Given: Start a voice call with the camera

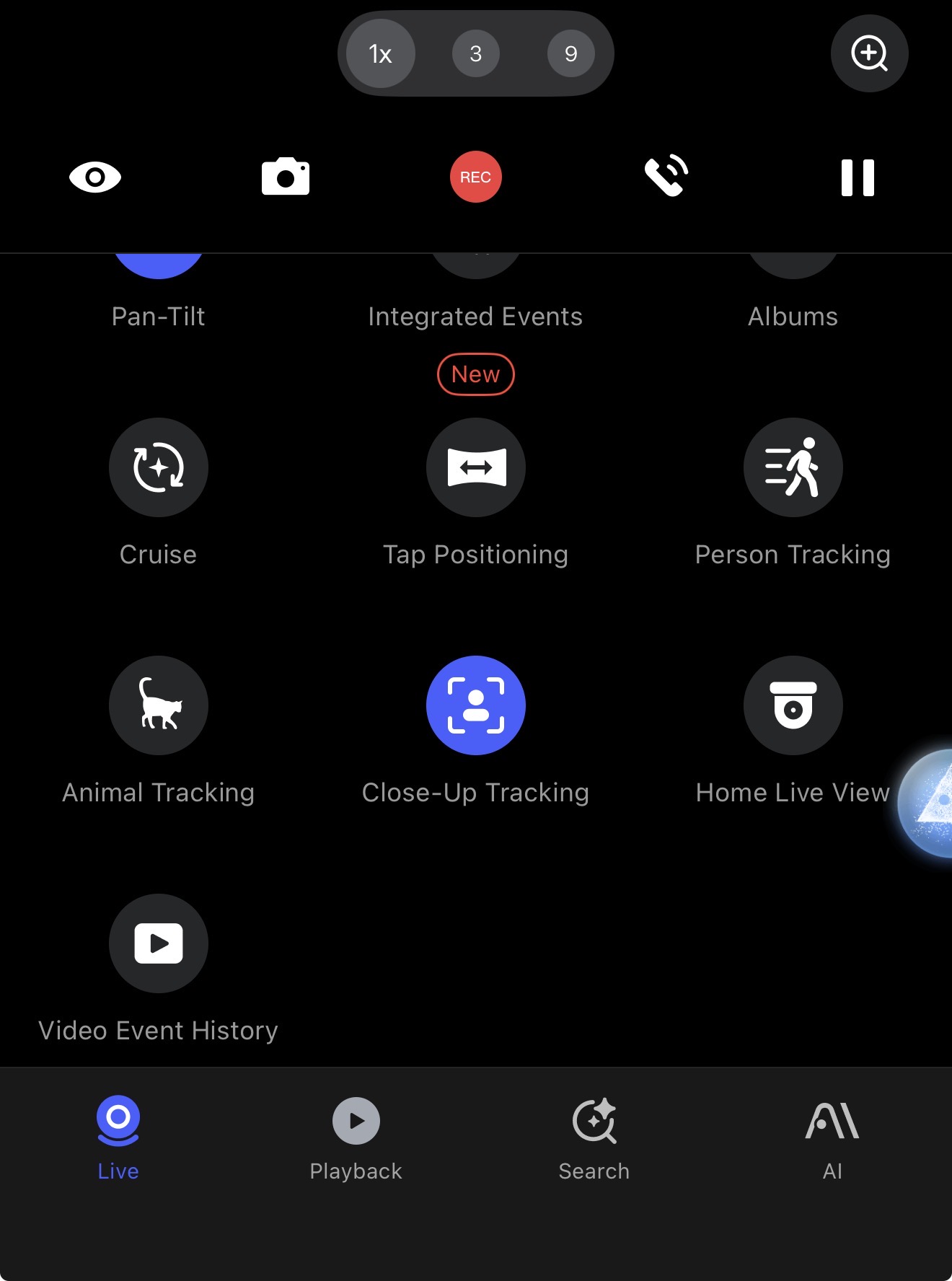Looking at the screenshot, I should (666, 176).
